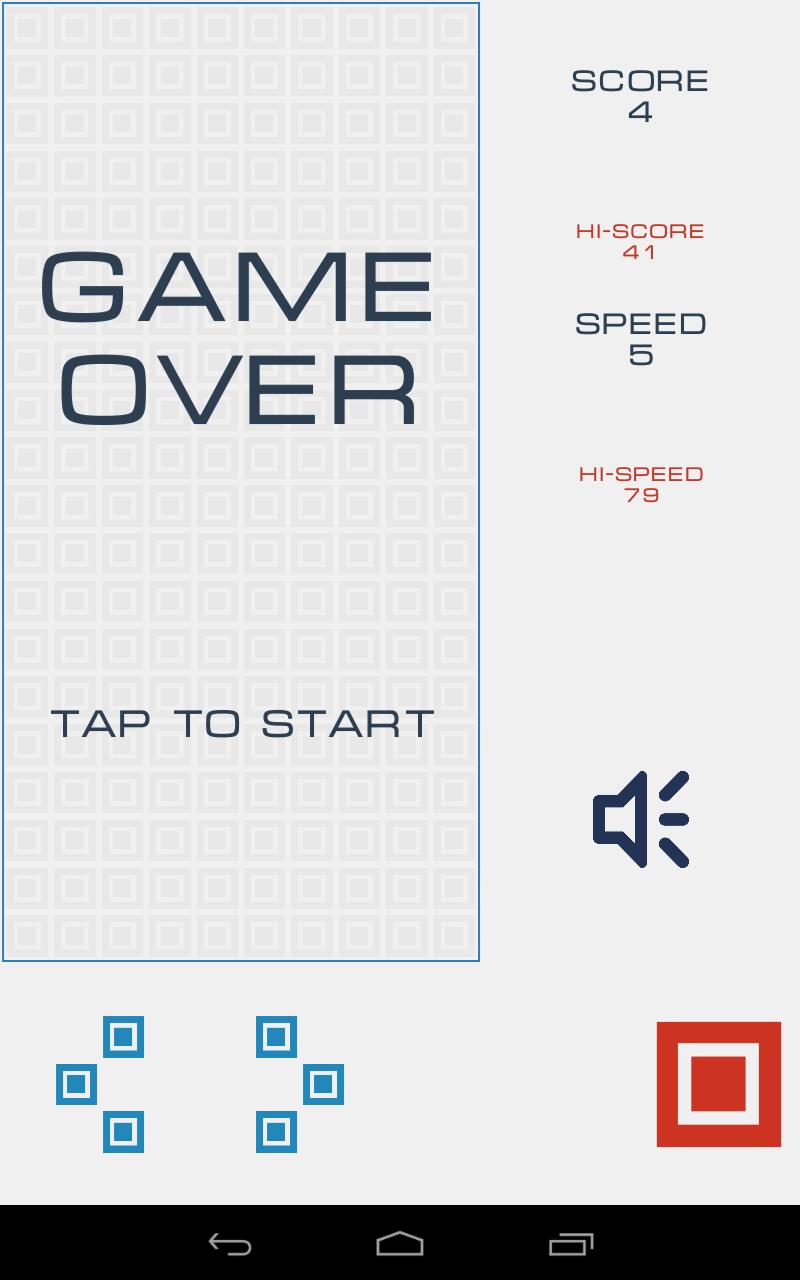Go back using the navigation bar
The image size is (800, 1280).
pos(230,1244)
